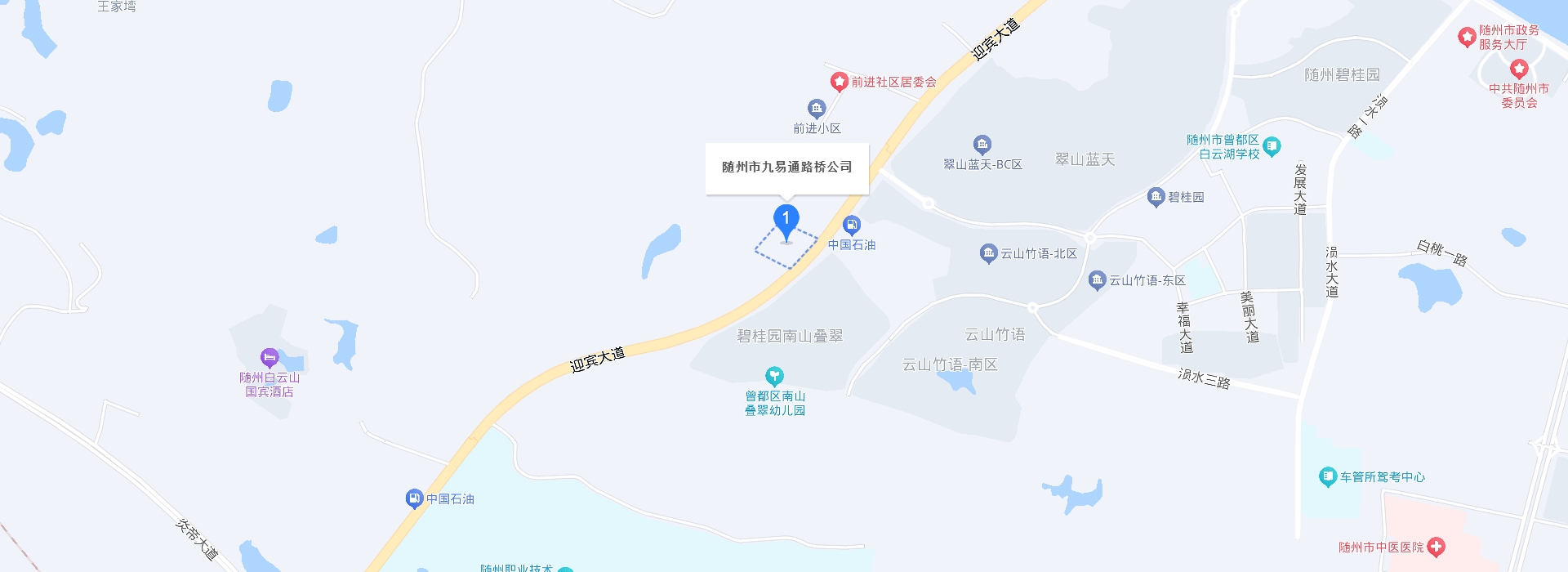Image resolution: width=1568 pixels, height=572 pixels.
Task: Select the 随州白云山国宾酒店 hotel marker
Action: [269, 358]
